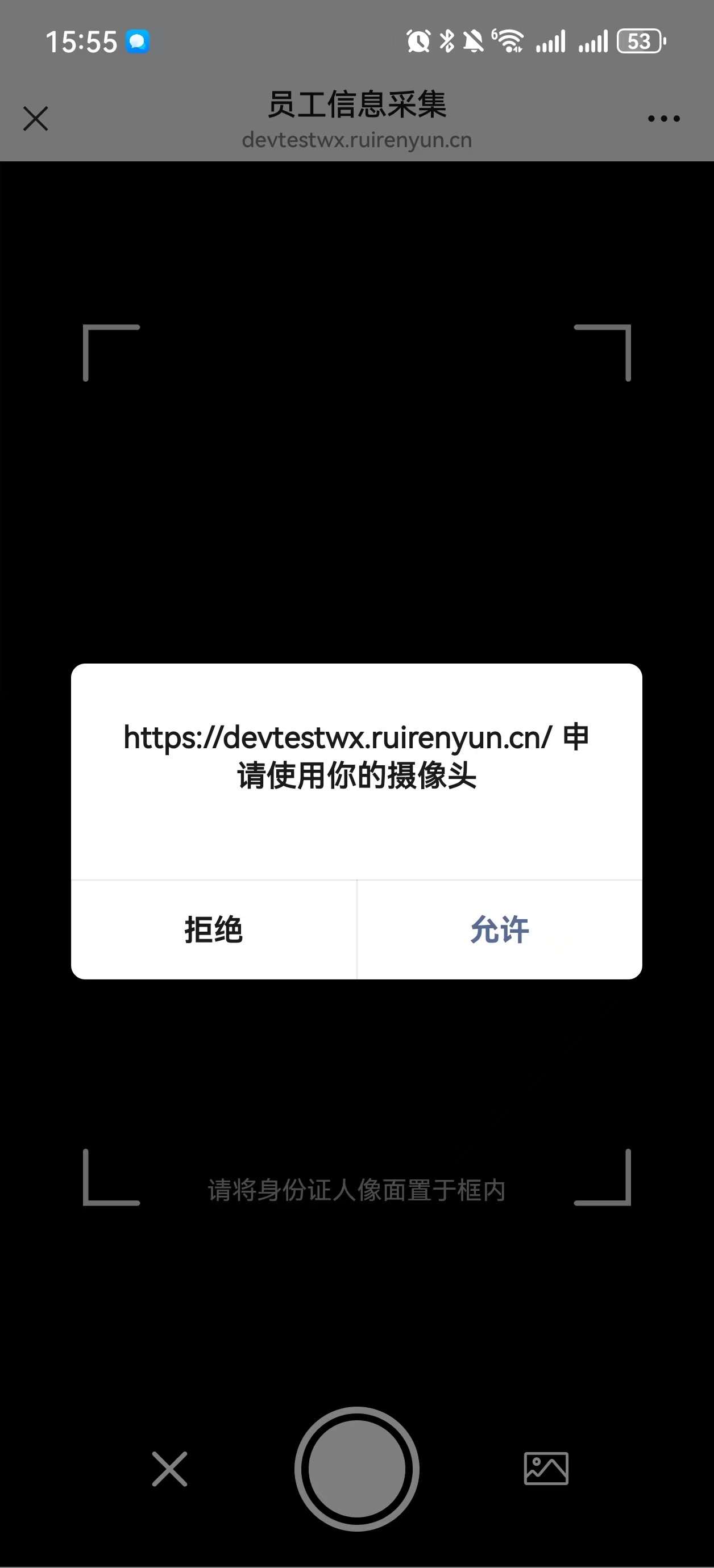Screen dimensions: 714x1568
Task: Pick an image from the gallery
Action: 546,1468
